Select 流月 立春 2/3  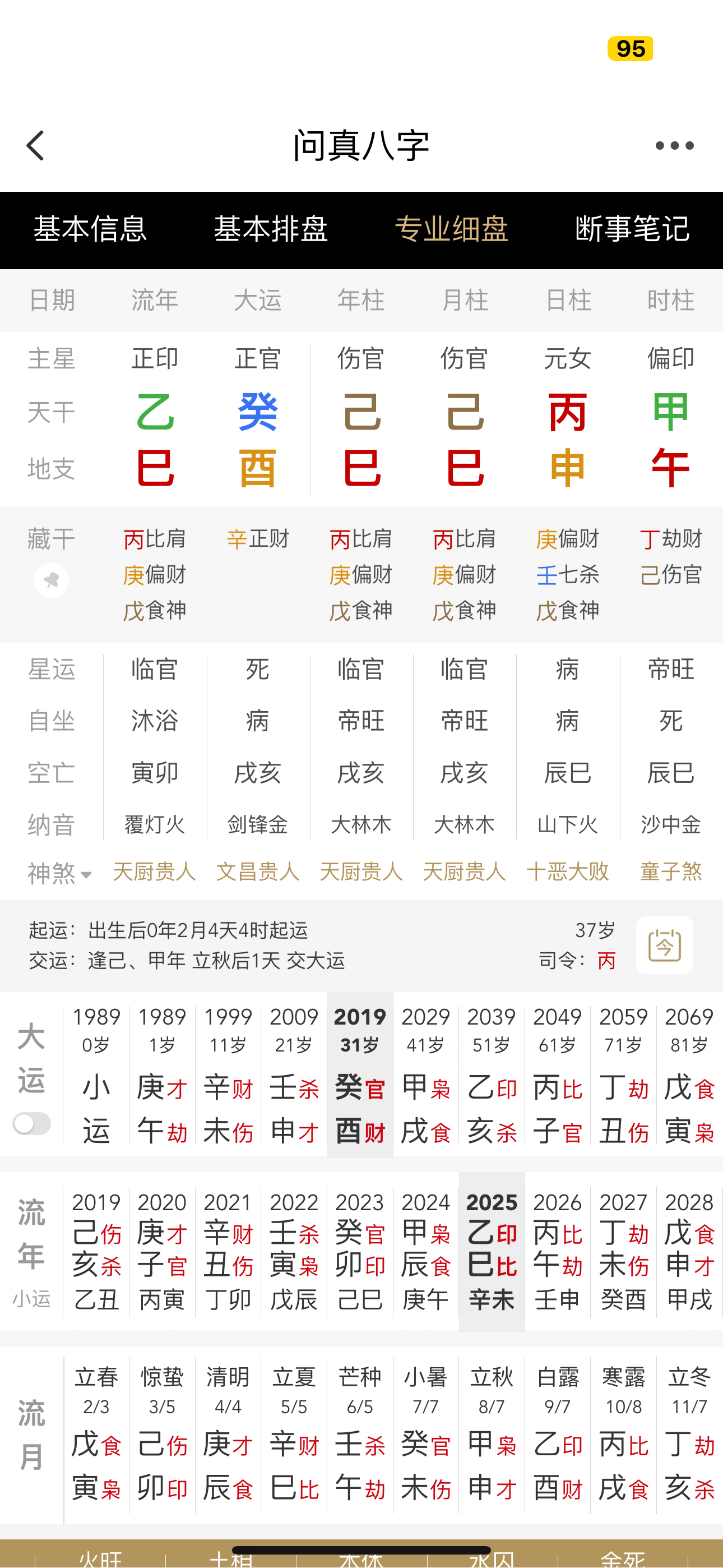click(96, 1433)
